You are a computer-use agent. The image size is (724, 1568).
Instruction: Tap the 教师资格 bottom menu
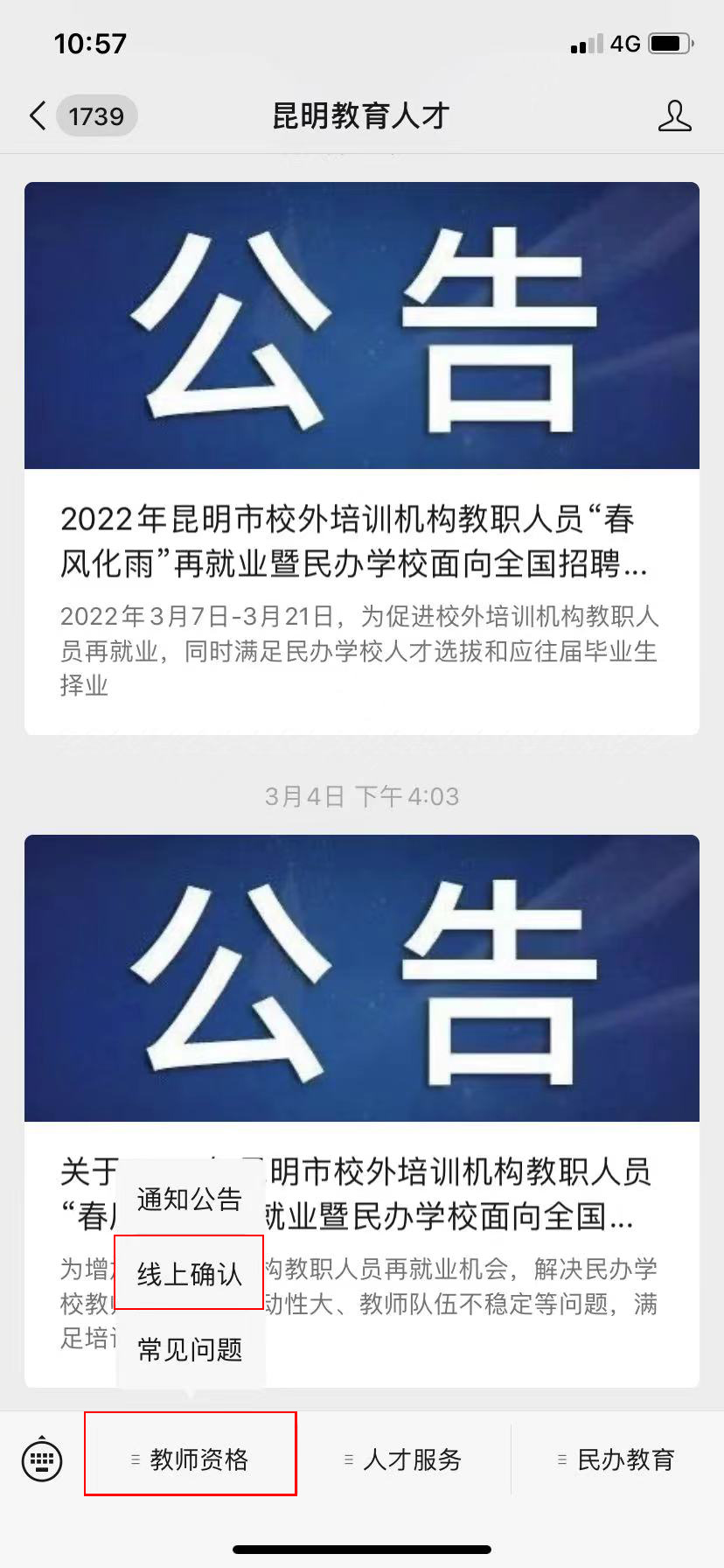click(191, 1459)
